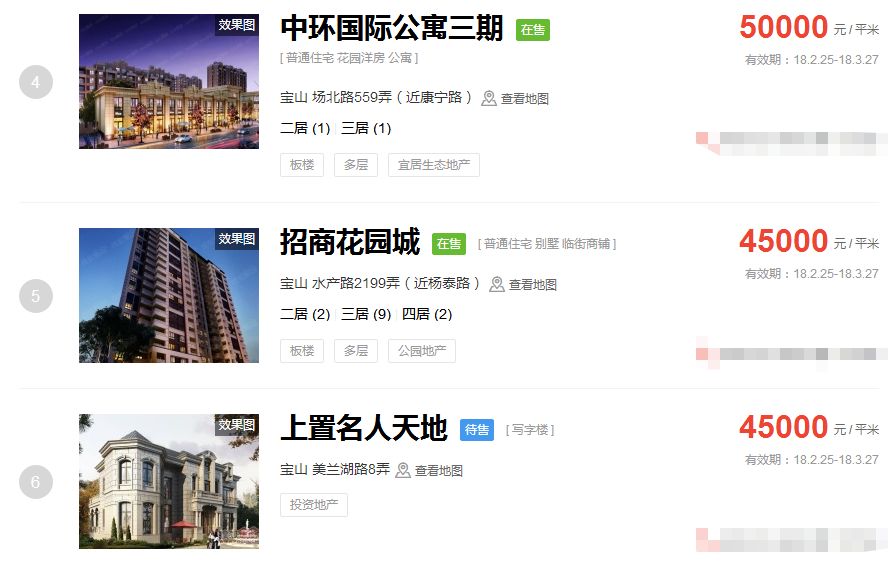Select 四居 (2) under 招商花园城
Viewport: 896px width, 565px height.
tap(427, 314)
